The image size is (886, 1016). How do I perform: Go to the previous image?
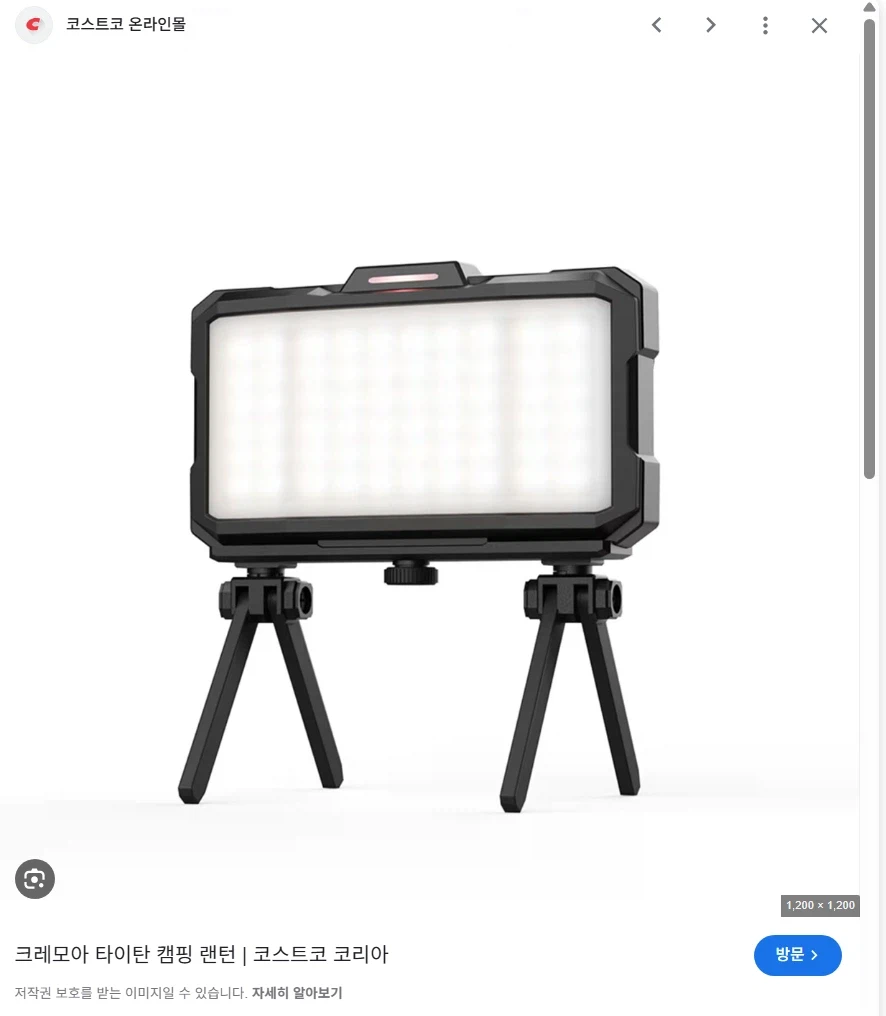pyautogui.click(x=657, y=26)
